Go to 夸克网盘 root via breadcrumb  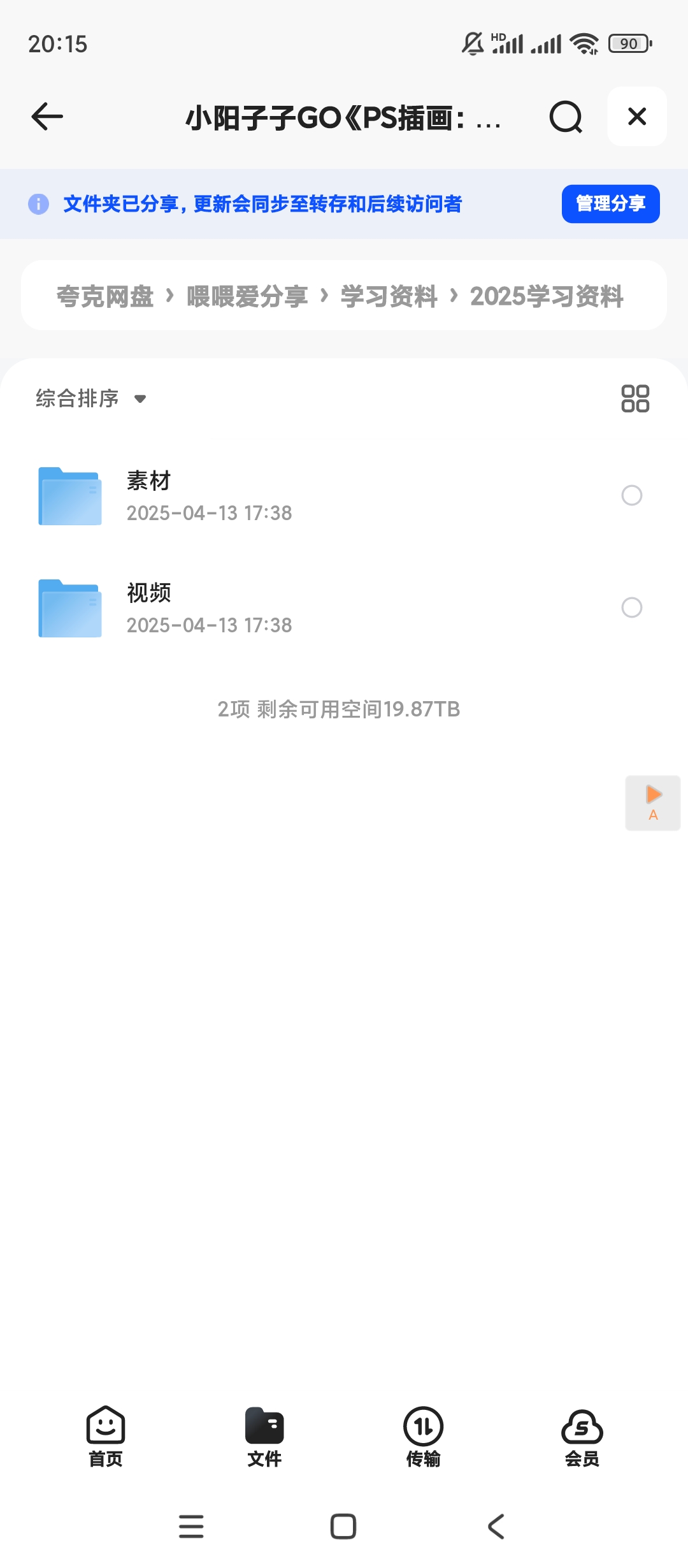pos(105,295)
